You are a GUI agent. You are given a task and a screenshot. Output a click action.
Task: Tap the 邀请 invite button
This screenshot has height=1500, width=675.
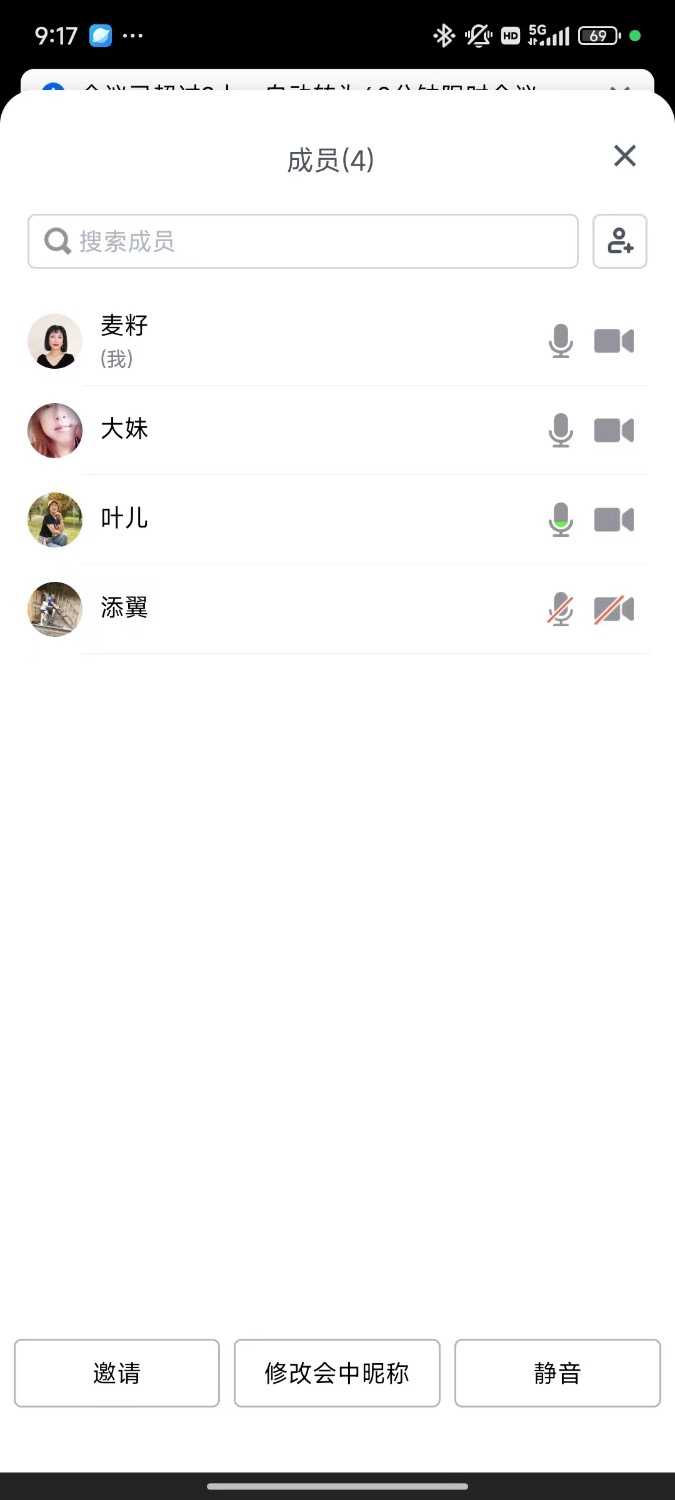(117, 1373)
